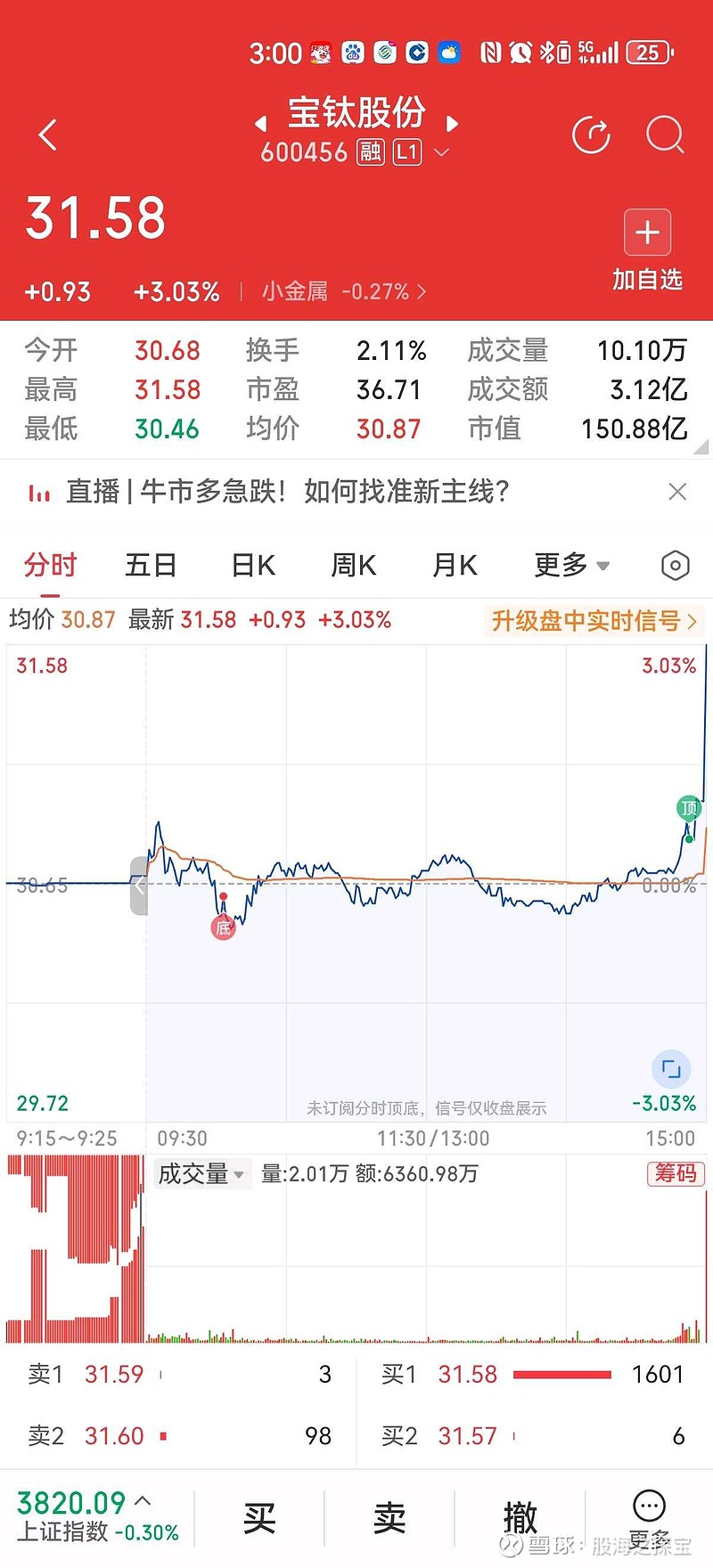This screenshot has width=713, height=1568.
Task: Open the 直播 牛市多急跌 banner
Action: click(x=287, y=492)
